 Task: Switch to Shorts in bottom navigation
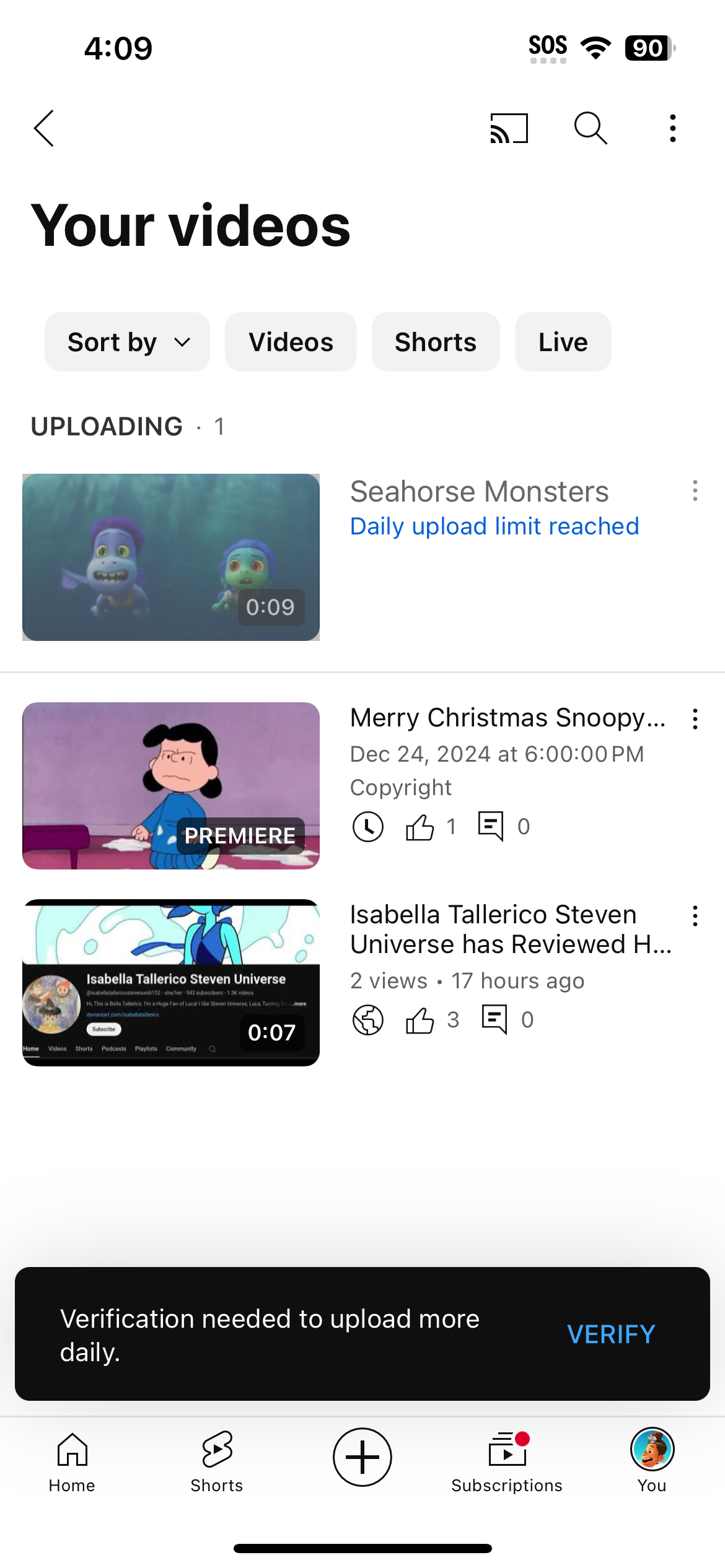[x=217, y=1461]
